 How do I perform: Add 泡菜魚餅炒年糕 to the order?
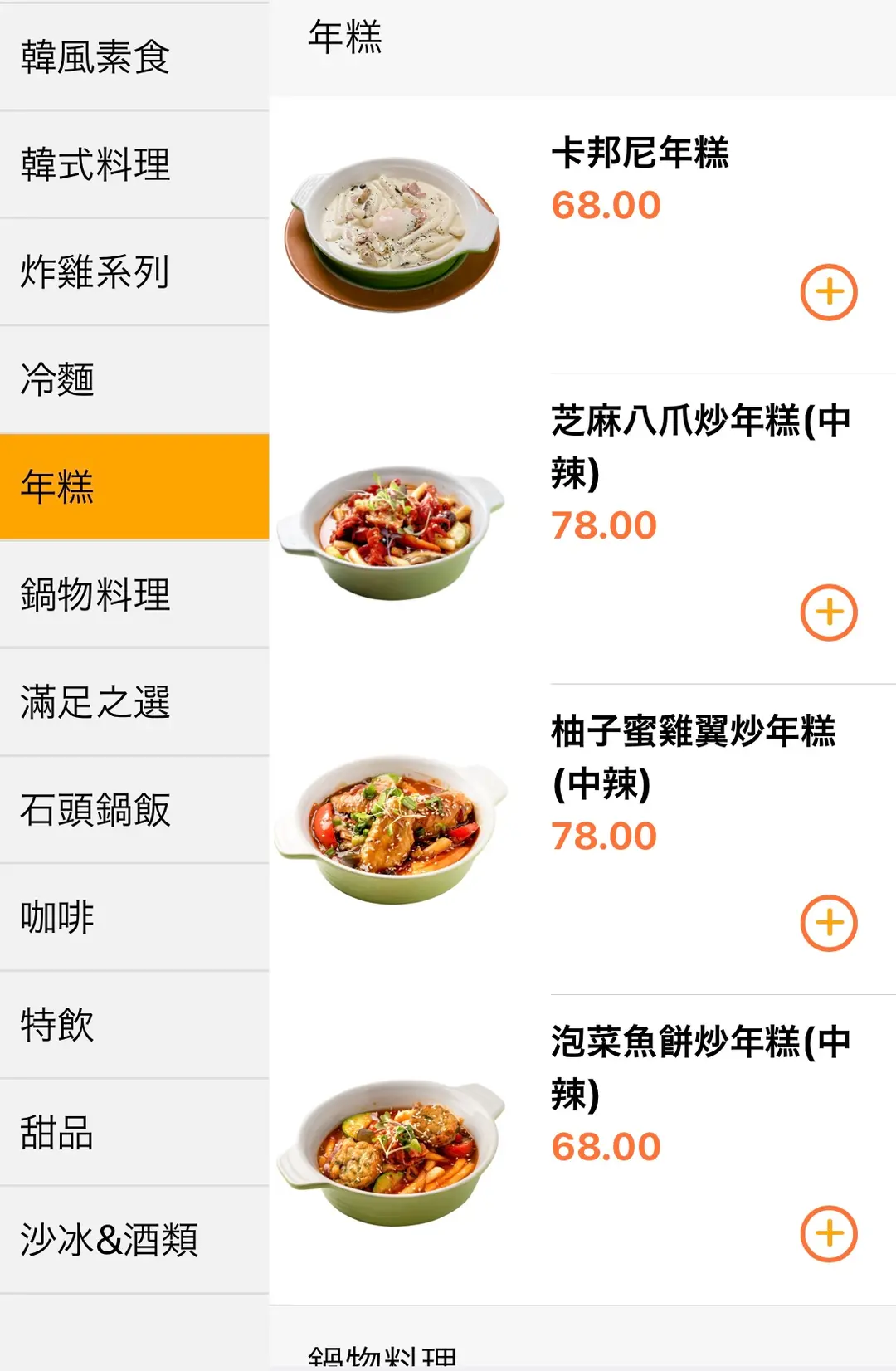(x=828, y=1234)
